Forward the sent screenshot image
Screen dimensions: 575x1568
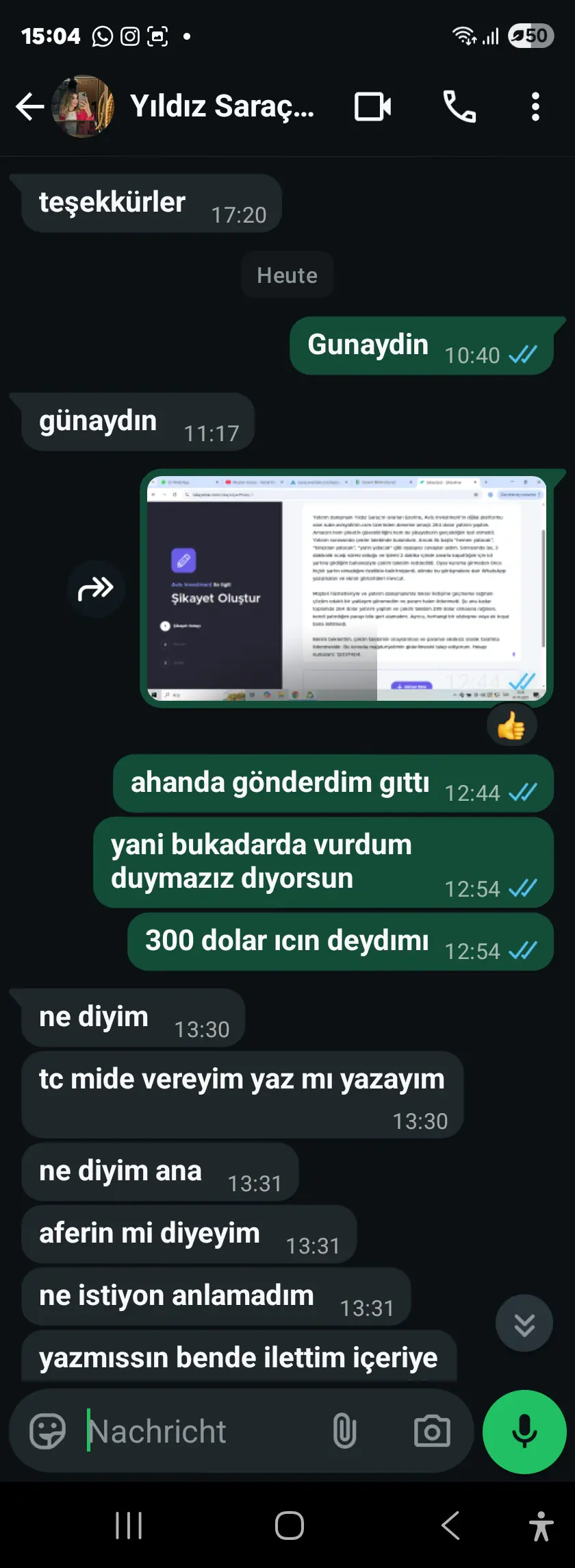[x=96, y=588]
